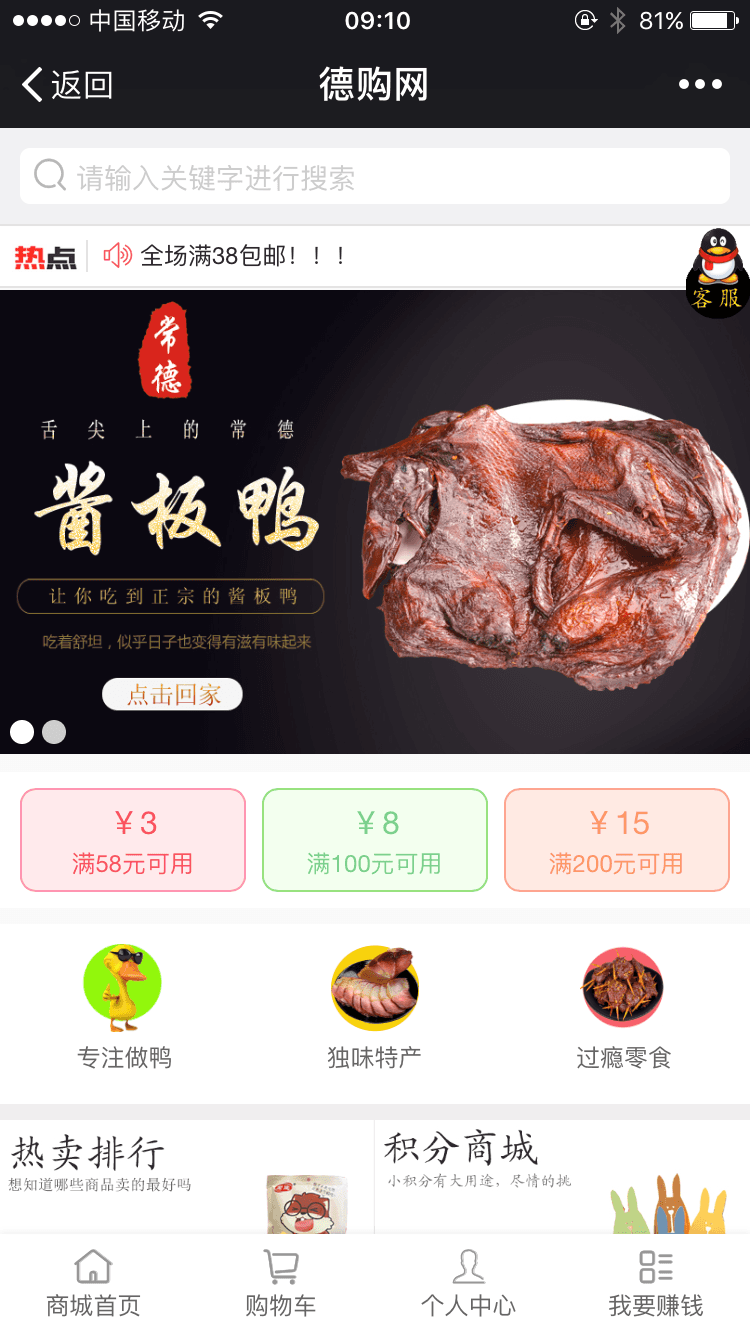Switch to the 我要赚钱 tab

(x=656, y=1284)
